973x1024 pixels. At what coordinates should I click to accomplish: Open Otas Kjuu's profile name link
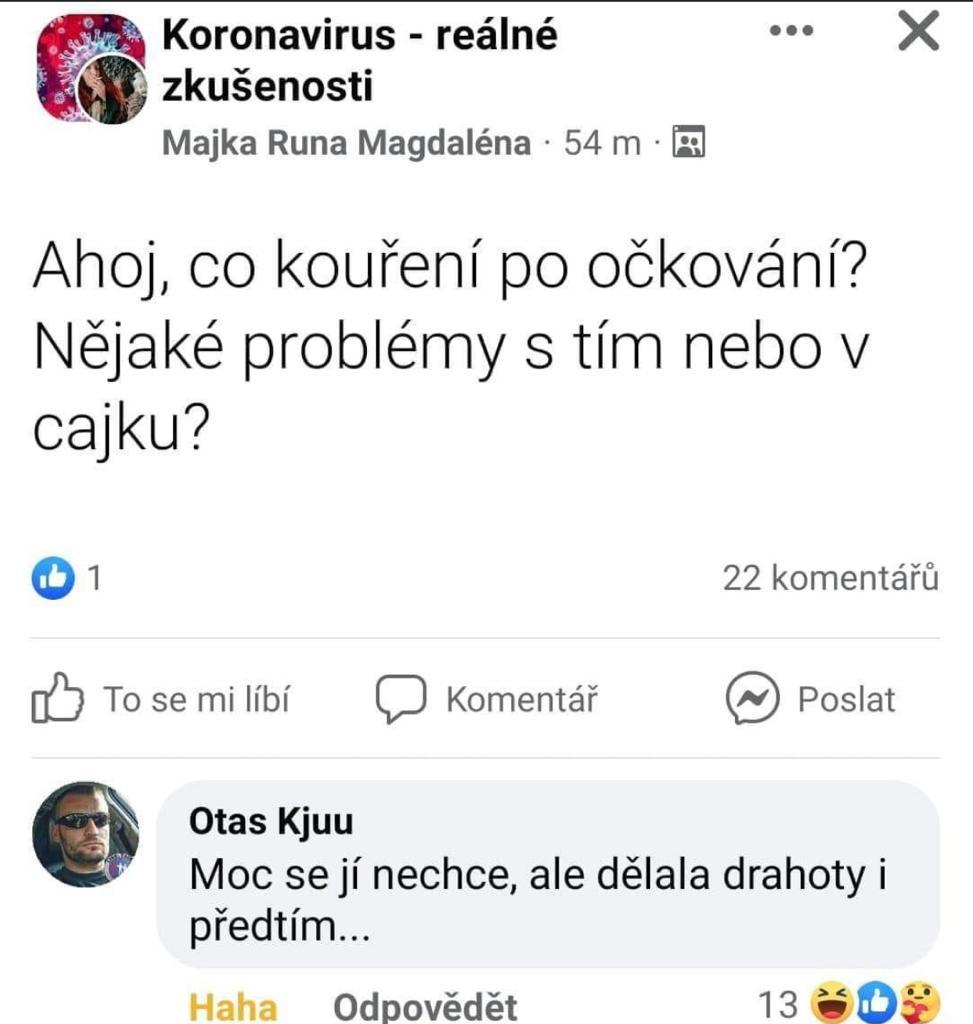point(271,822)
